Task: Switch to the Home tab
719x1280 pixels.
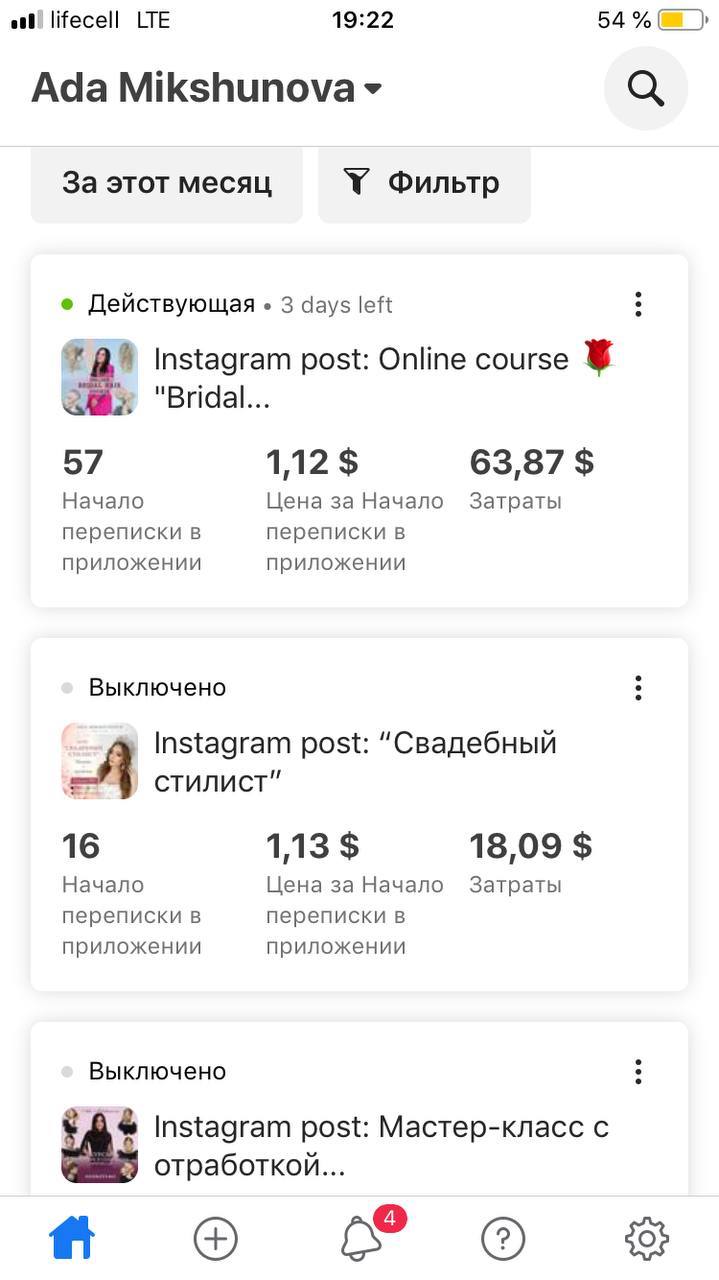Action: point(72,1239)
